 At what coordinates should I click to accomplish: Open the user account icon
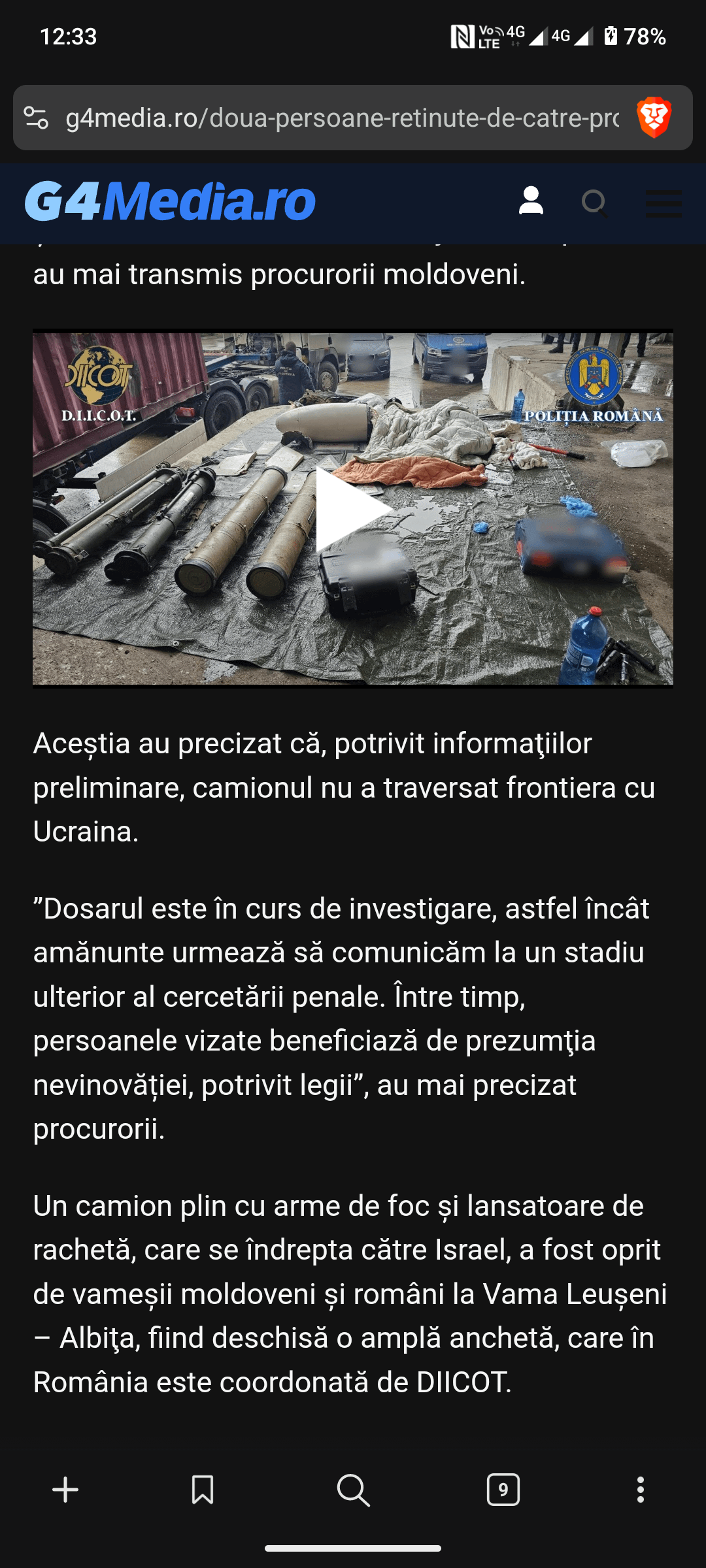coord(531,201)
